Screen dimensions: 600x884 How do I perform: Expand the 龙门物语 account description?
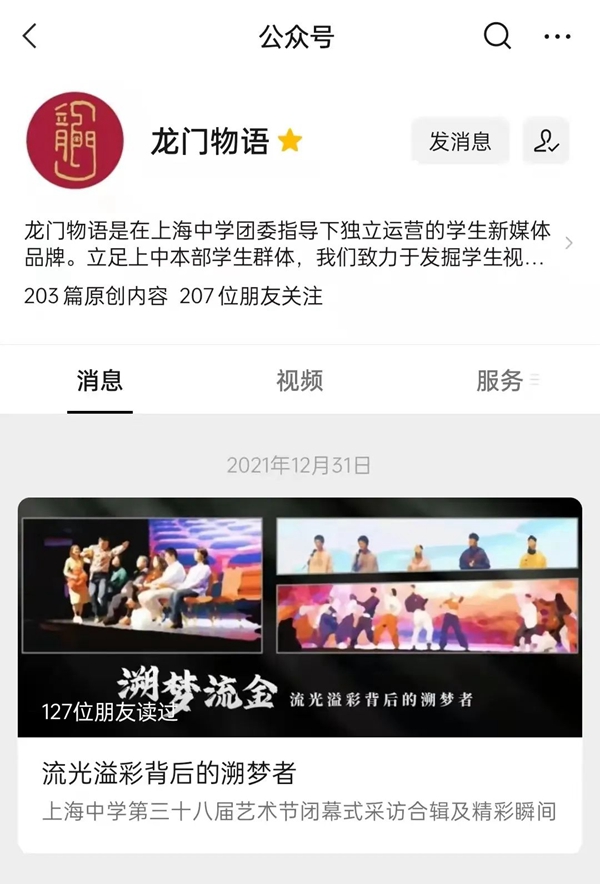tap(568, 243)
